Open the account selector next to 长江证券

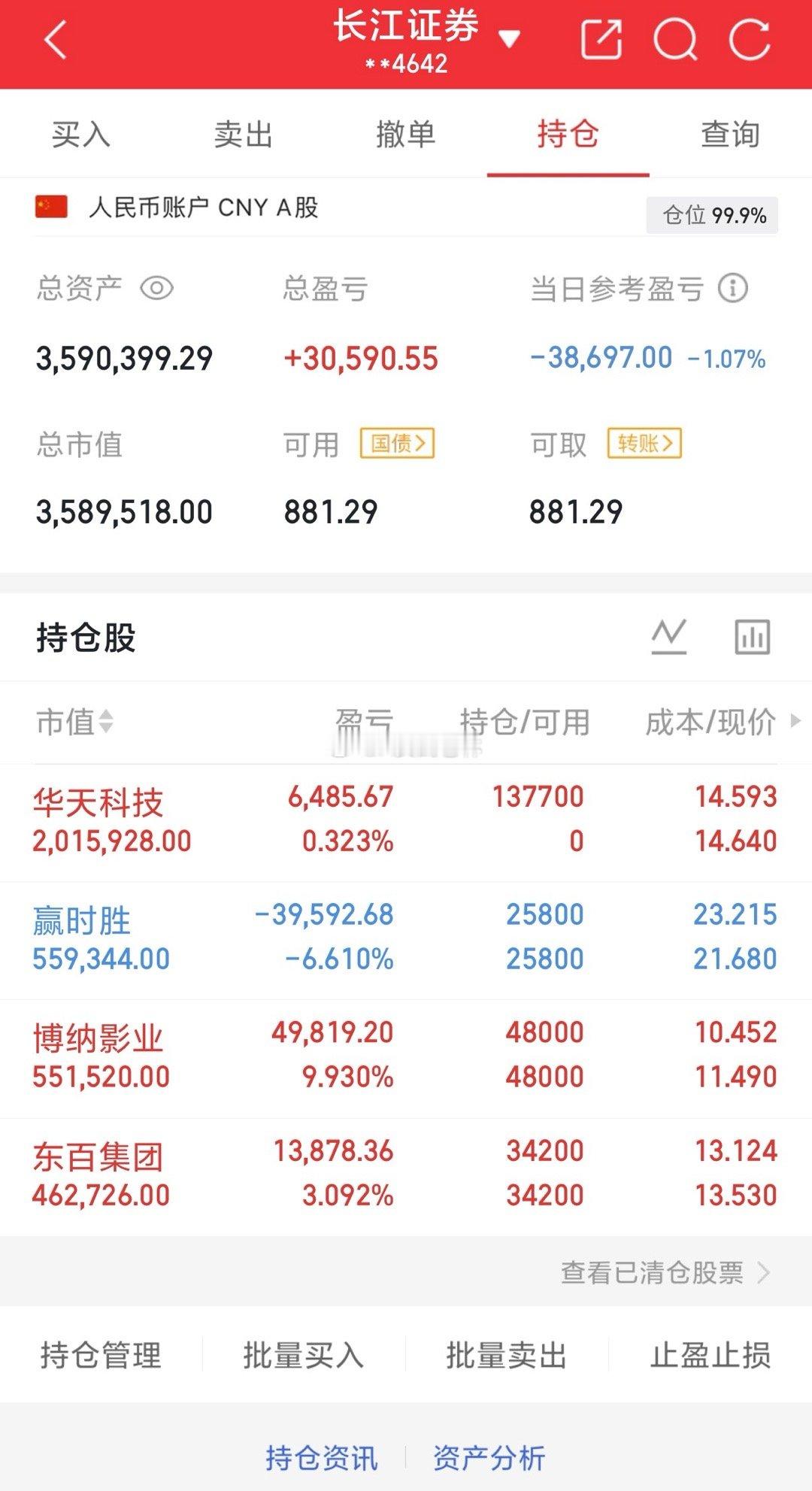click(509, 39)
